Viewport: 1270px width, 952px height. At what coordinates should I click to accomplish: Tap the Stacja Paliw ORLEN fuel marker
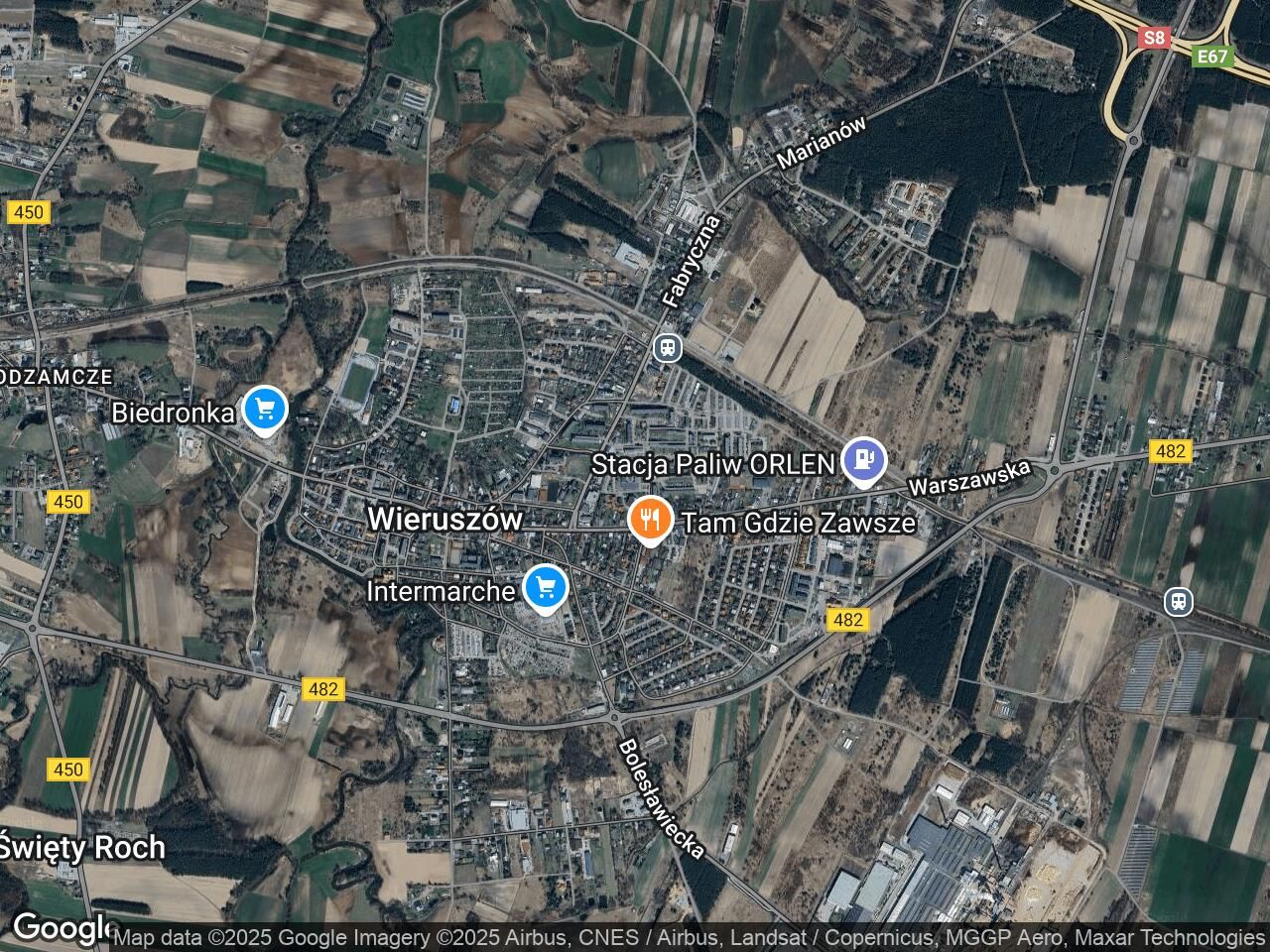(x=863, y=461)
